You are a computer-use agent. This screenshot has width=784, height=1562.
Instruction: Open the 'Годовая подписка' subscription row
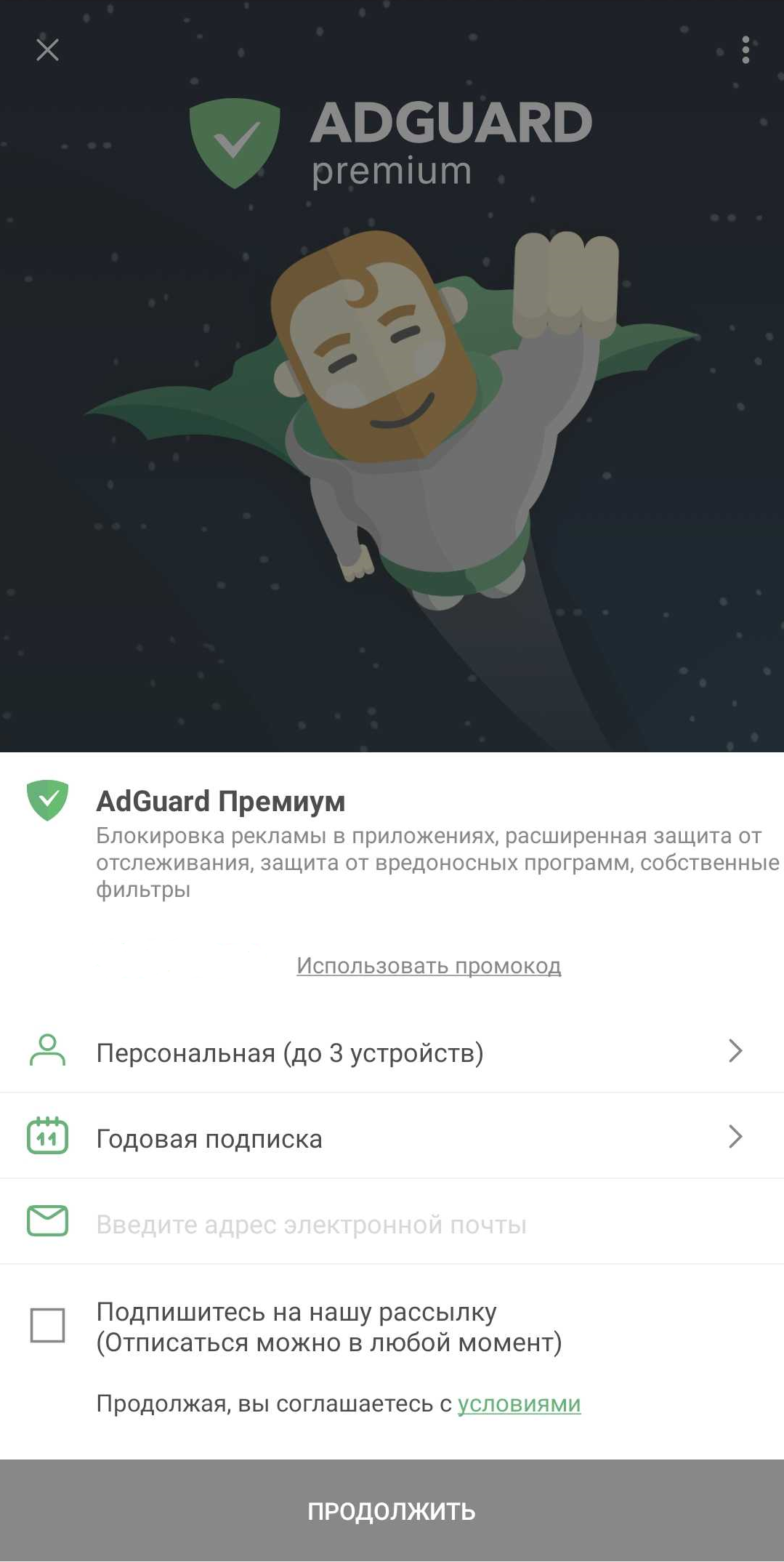tap(392, 1138)
